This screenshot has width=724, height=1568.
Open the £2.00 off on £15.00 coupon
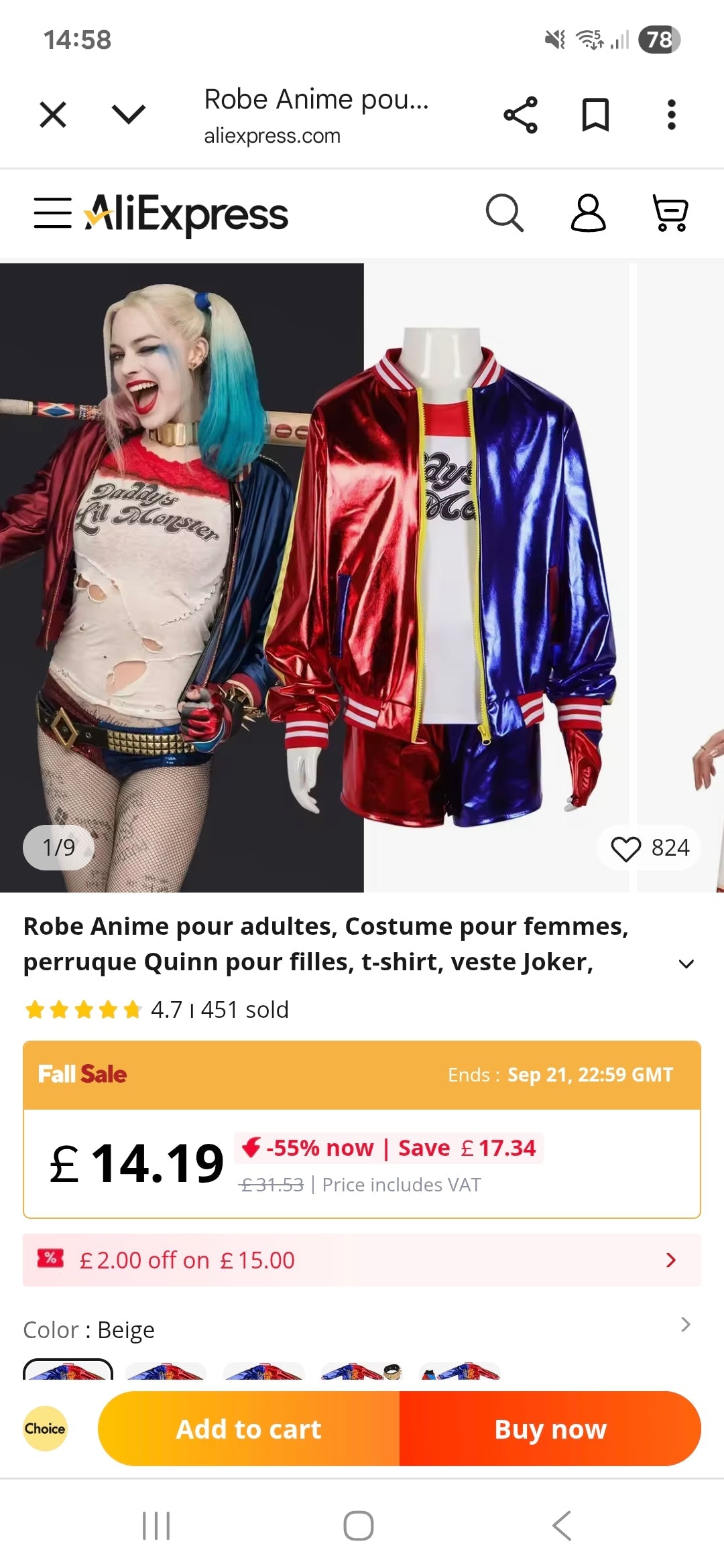tap(362, 1260)
